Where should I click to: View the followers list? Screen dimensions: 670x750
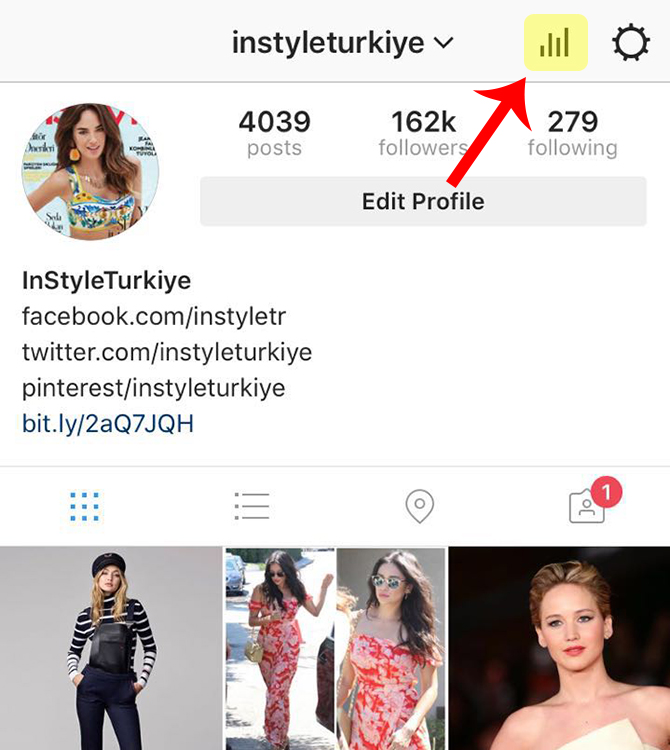423,134
